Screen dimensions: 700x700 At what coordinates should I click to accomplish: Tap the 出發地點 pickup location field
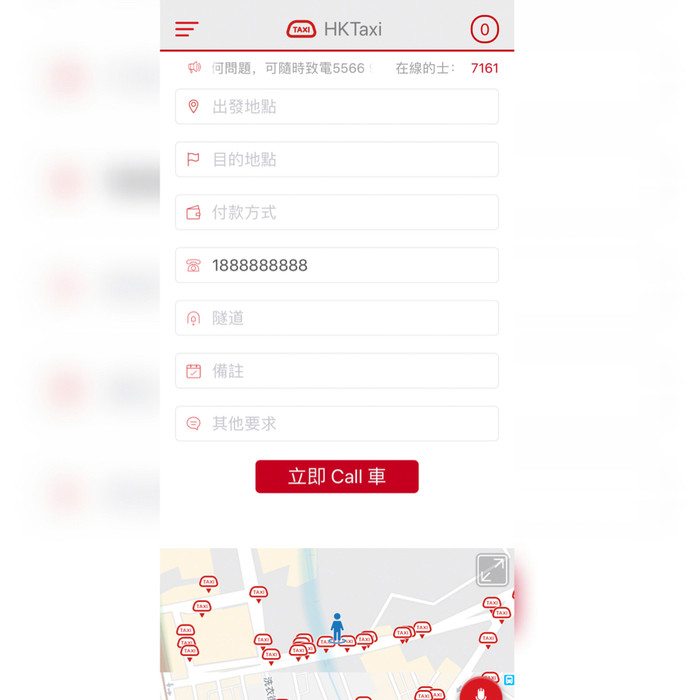point(337,107)
